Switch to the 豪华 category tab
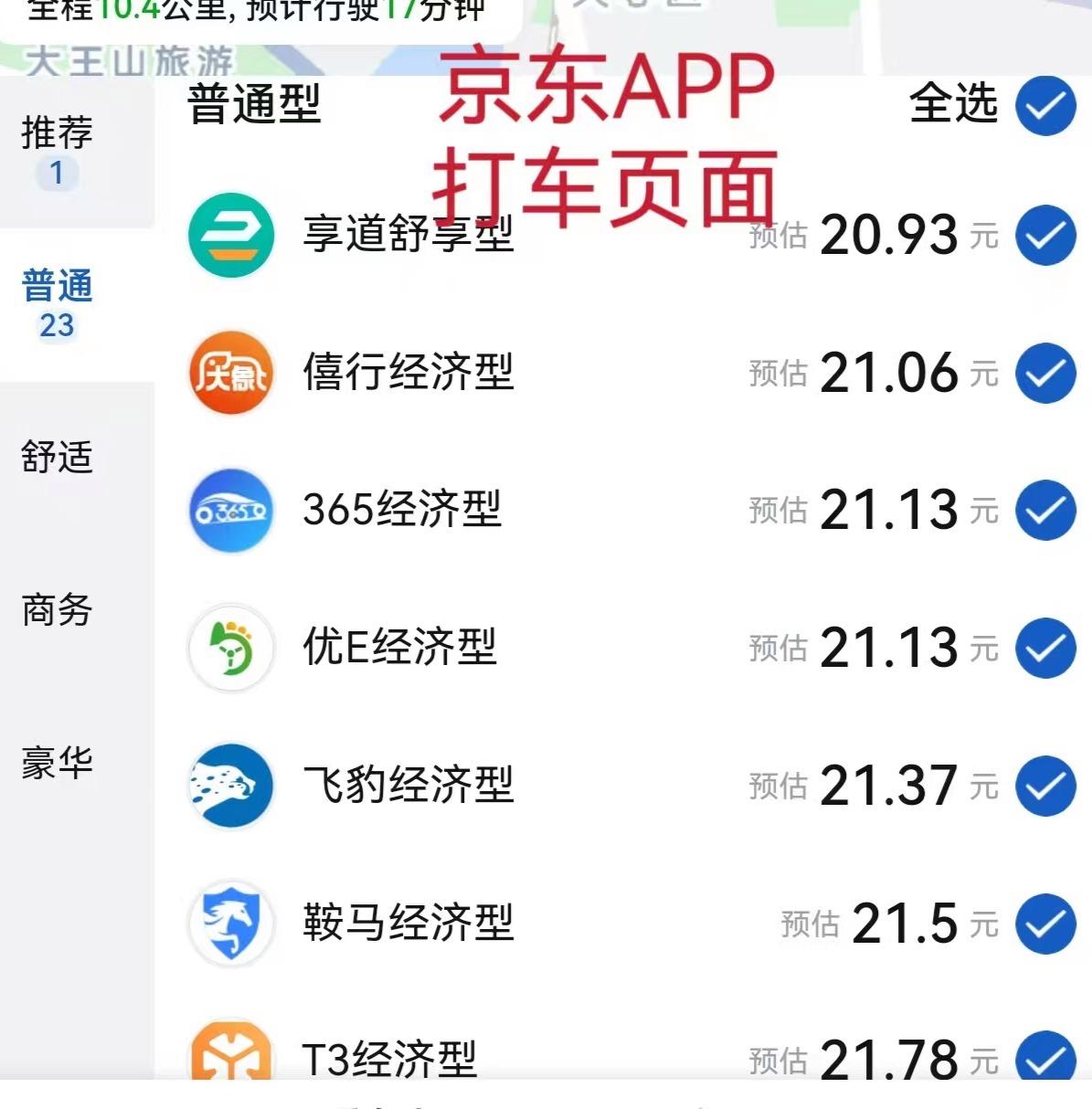This screenshot has width=1092, height=1109. tap(58, 763)
